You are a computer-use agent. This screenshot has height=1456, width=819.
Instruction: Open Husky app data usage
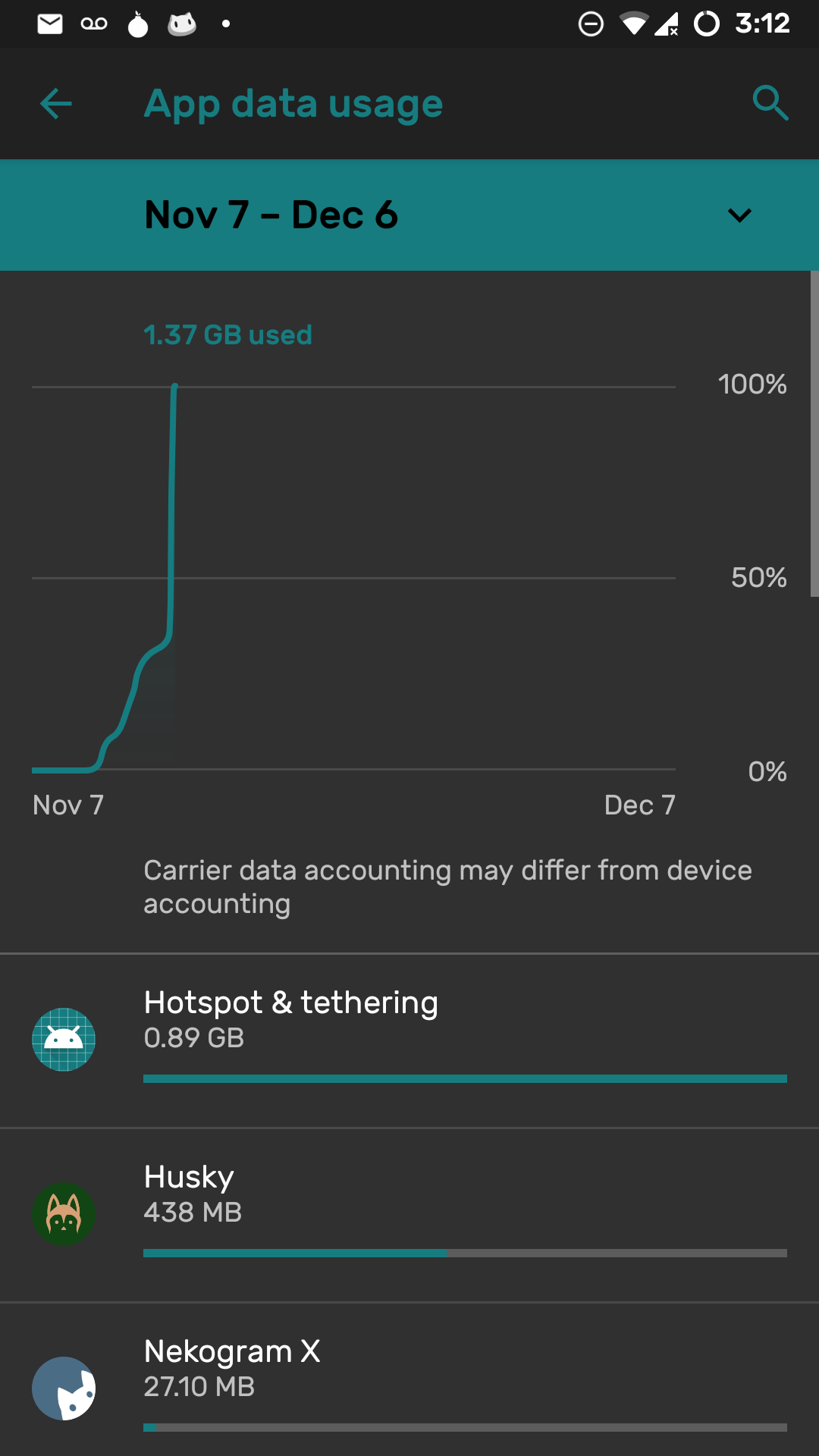point(409,1214)
